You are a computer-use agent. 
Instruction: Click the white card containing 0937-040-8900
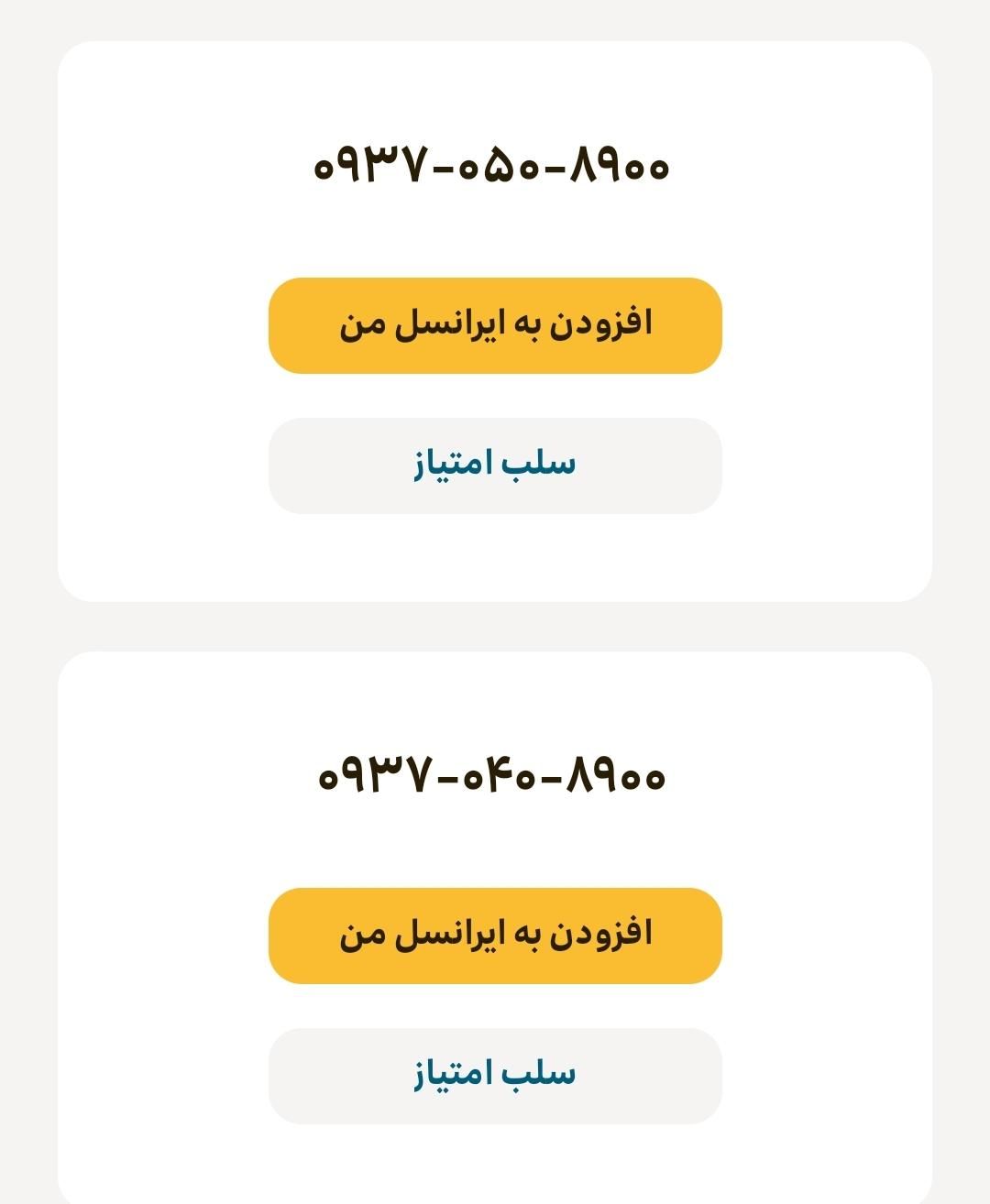coord(495,925)
